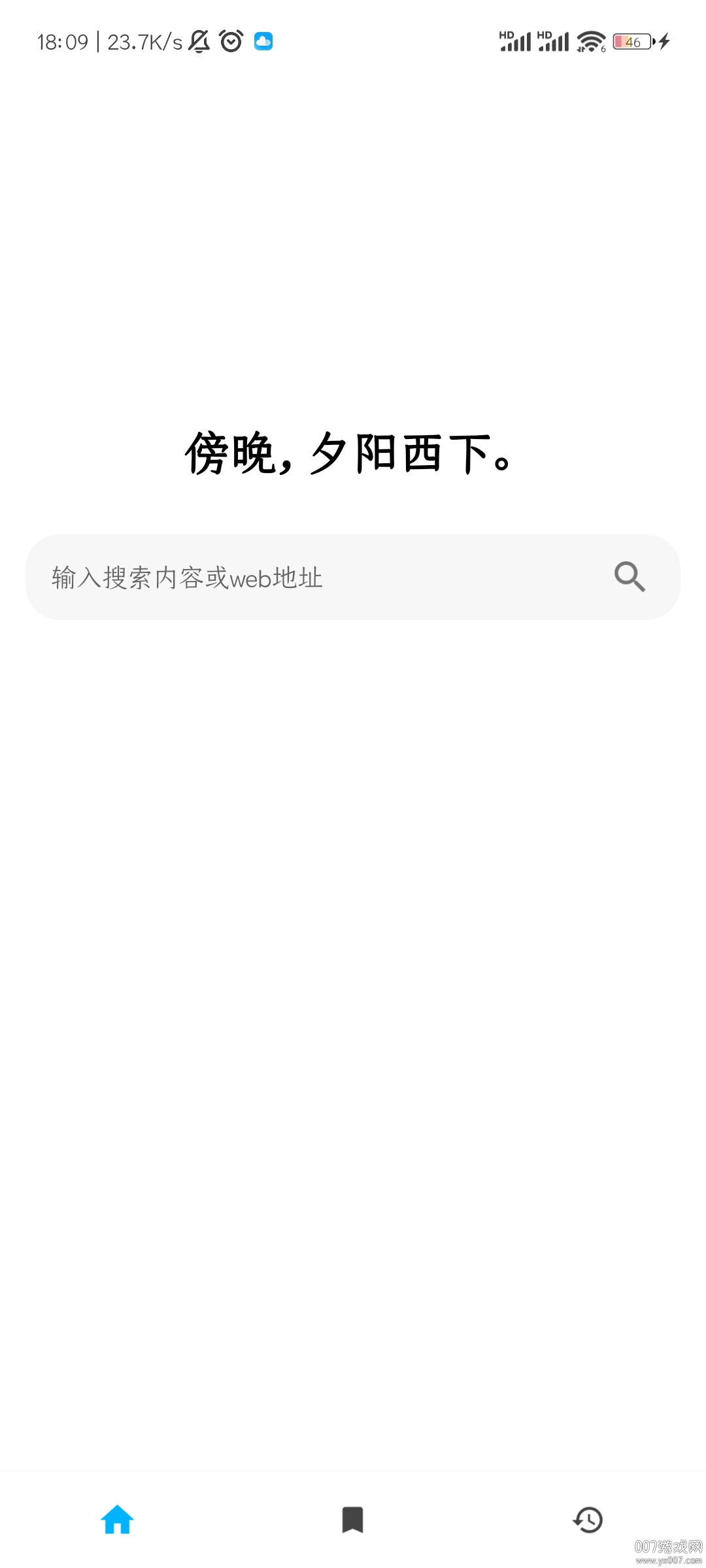Switch to the Home tab
This screenshot has height=1568, width=706.
click(118, 1519)
